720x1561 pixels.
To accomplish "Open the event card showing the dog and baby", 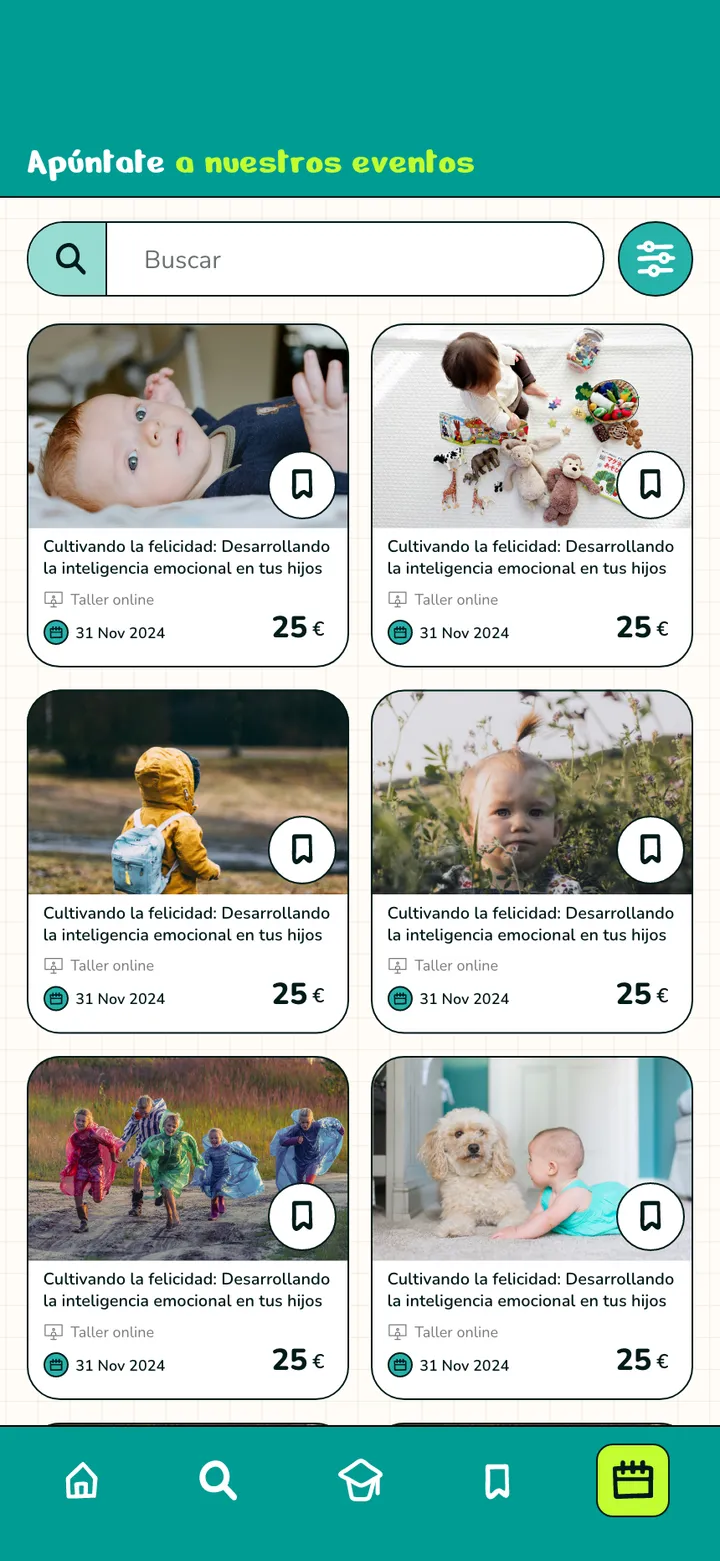I will tap(532, 1227).
